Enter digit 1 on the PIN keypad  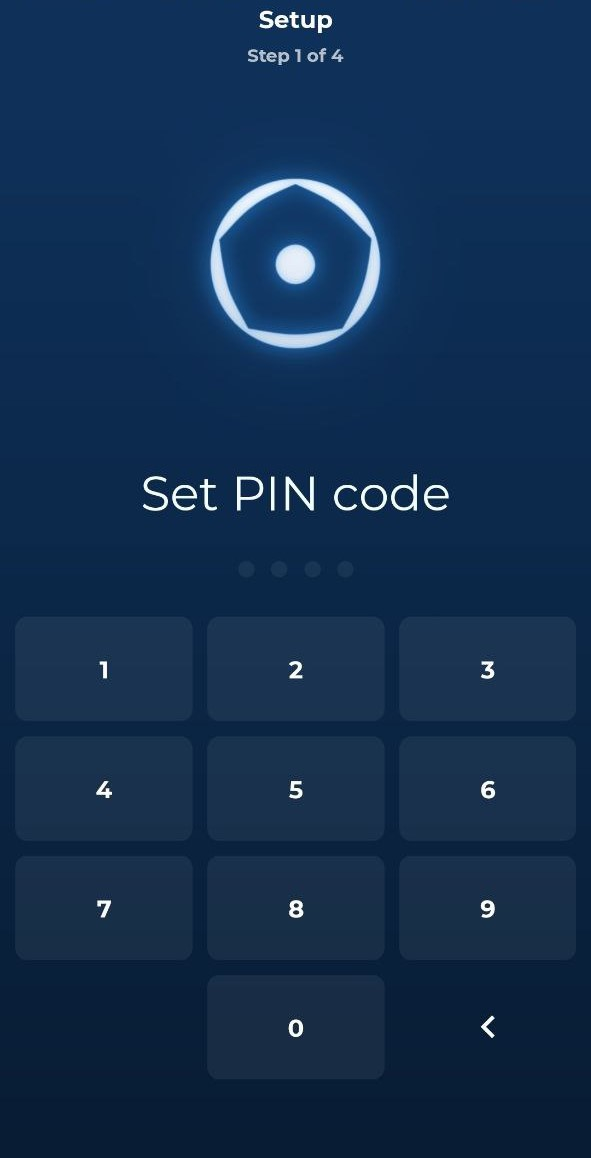tap(103, 669)
